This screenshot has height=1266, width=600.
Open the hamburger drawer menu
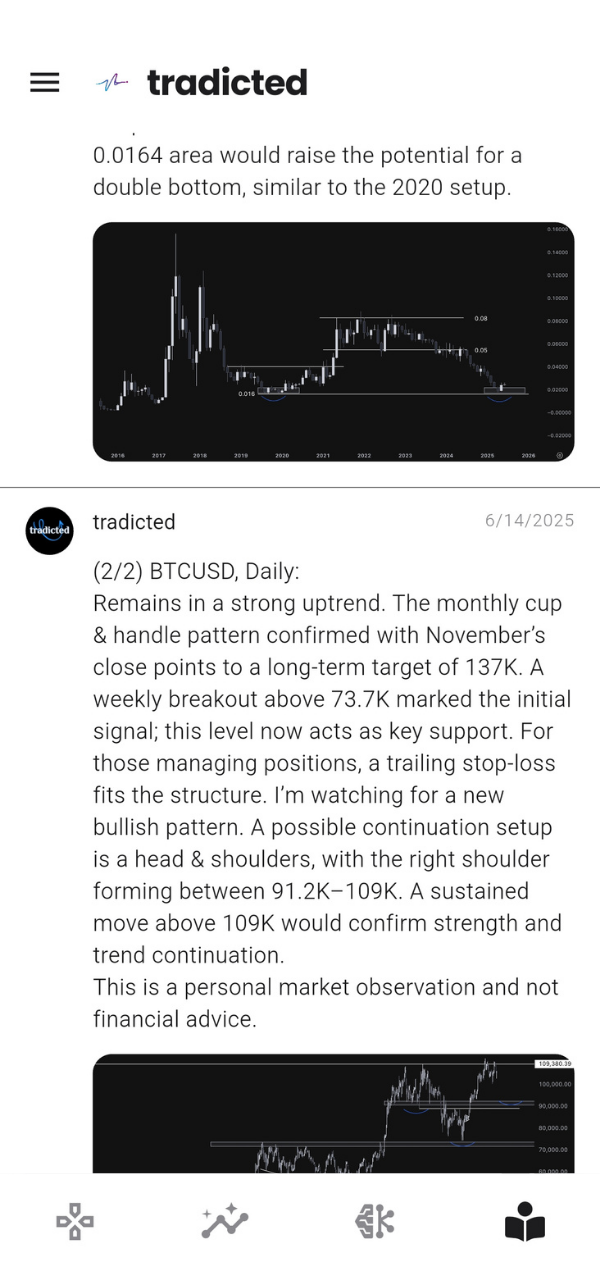tap(45, 82)
